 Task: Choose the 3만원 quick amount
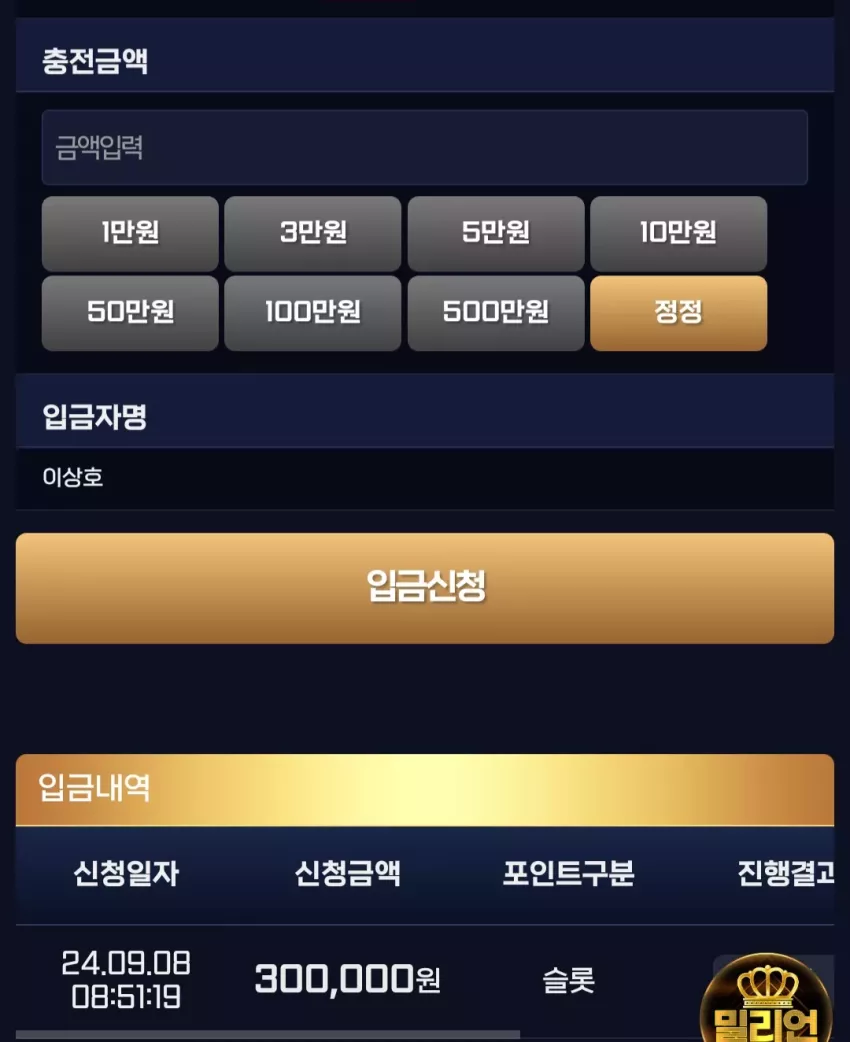pos(313,233)
